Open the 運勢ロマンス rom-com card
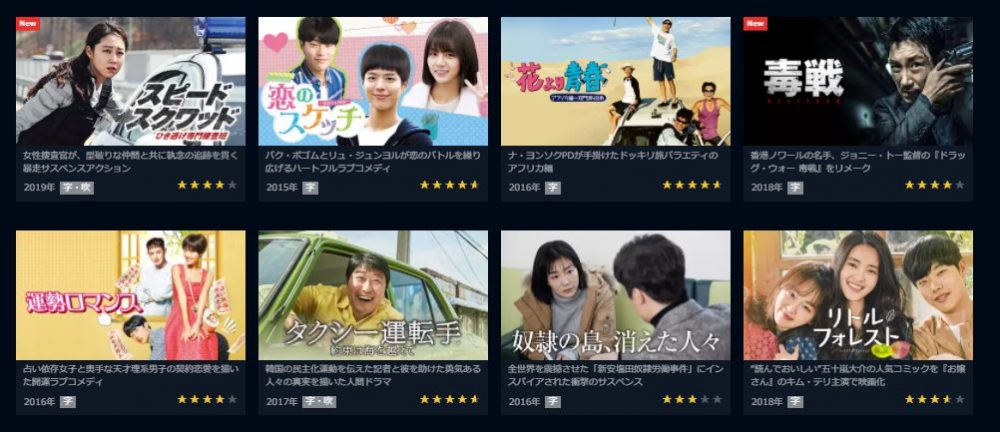Screen dimensions: 1000x432 click(x=130, y=296)
